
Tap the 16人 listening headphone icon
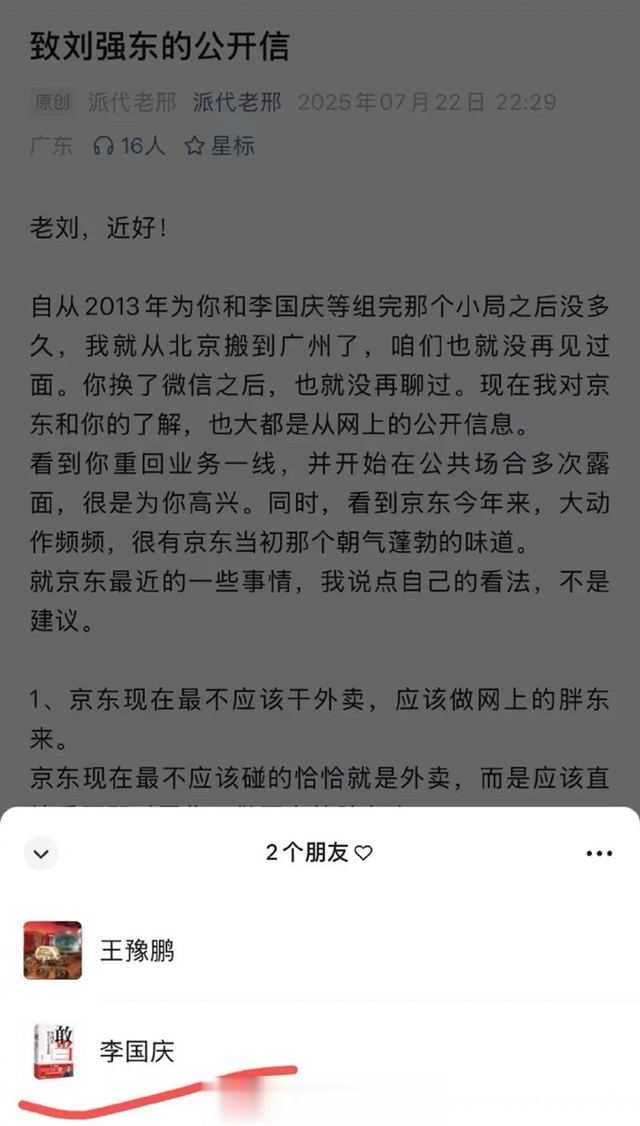(x=103, y=146)
